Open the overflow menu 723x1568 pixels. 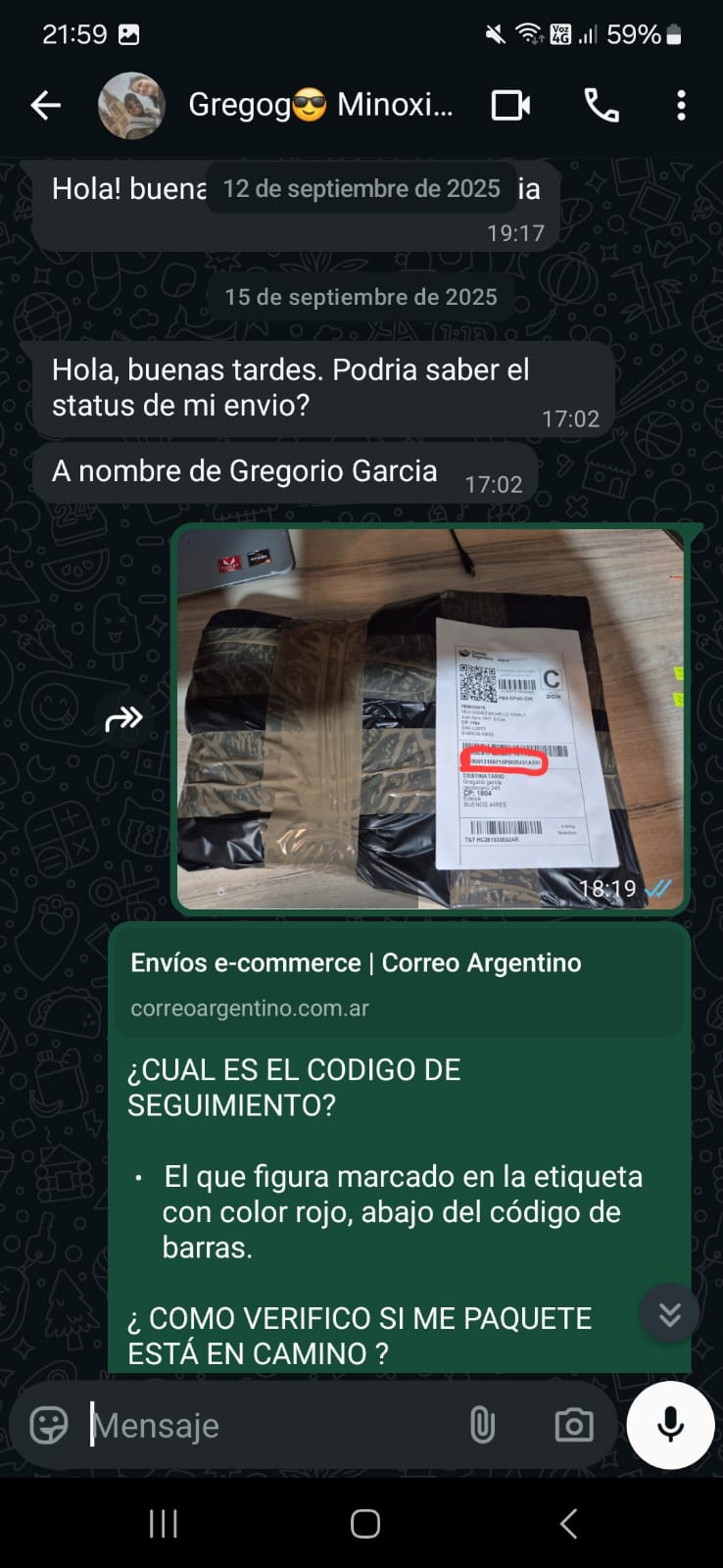coord(681,105)
